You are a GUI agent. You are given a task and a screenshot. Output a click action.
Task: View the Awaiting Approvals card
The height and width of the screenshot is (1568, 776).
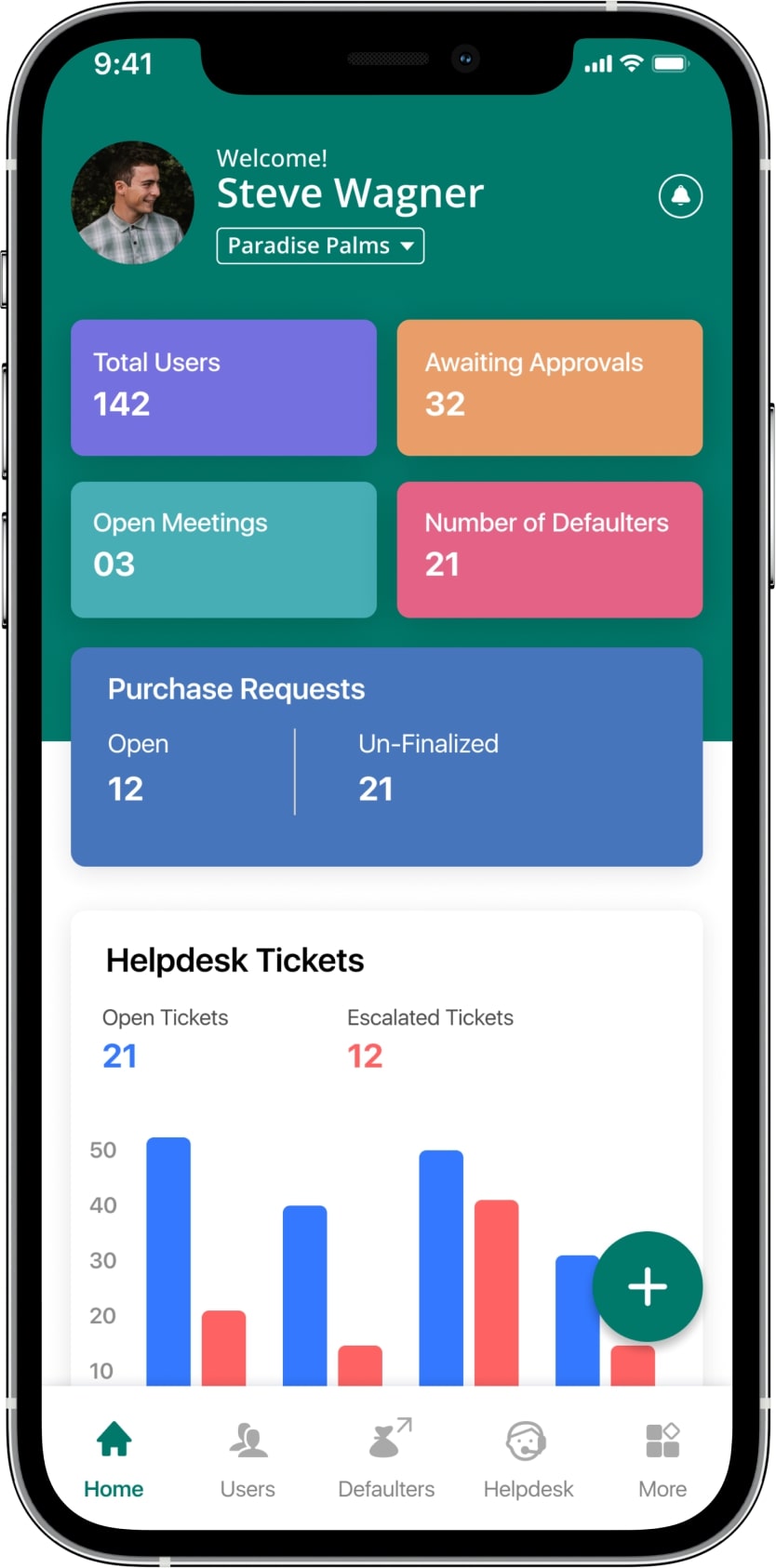pos(549,387)
